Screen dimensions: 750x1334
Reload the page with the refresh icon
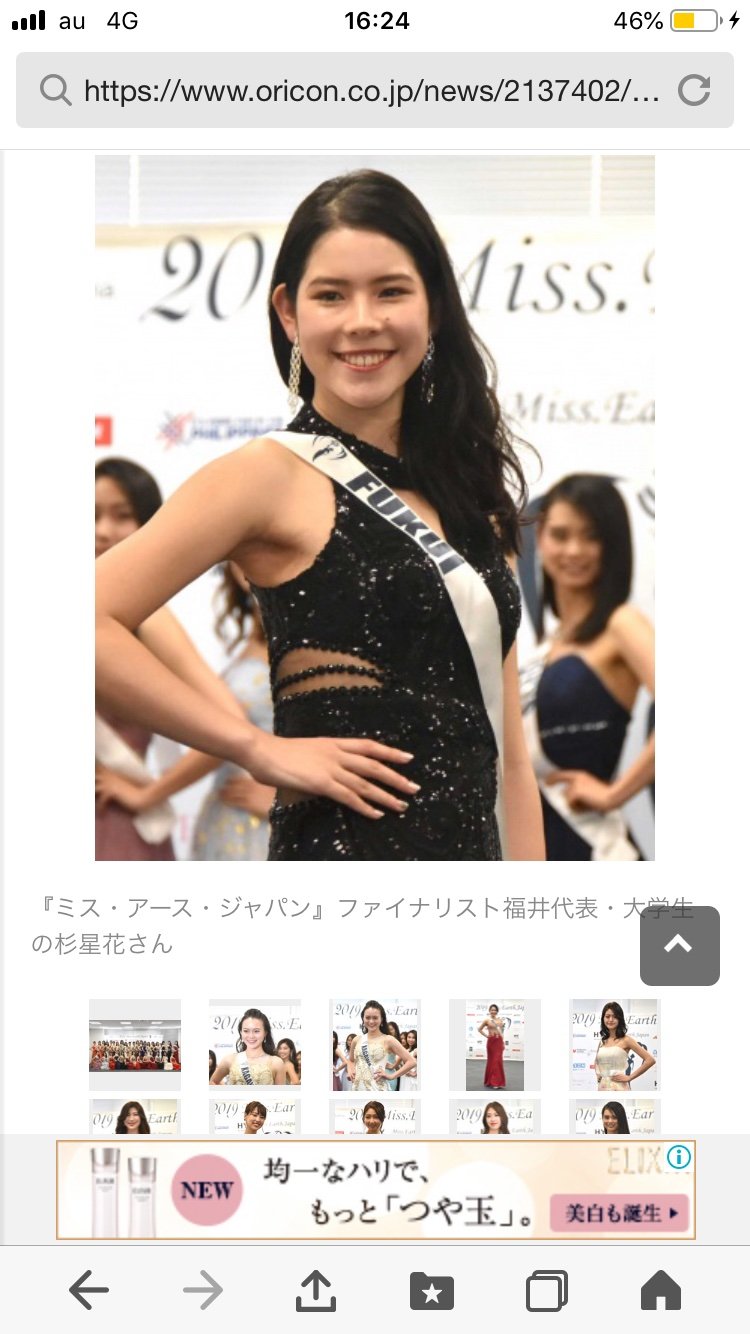693,91
